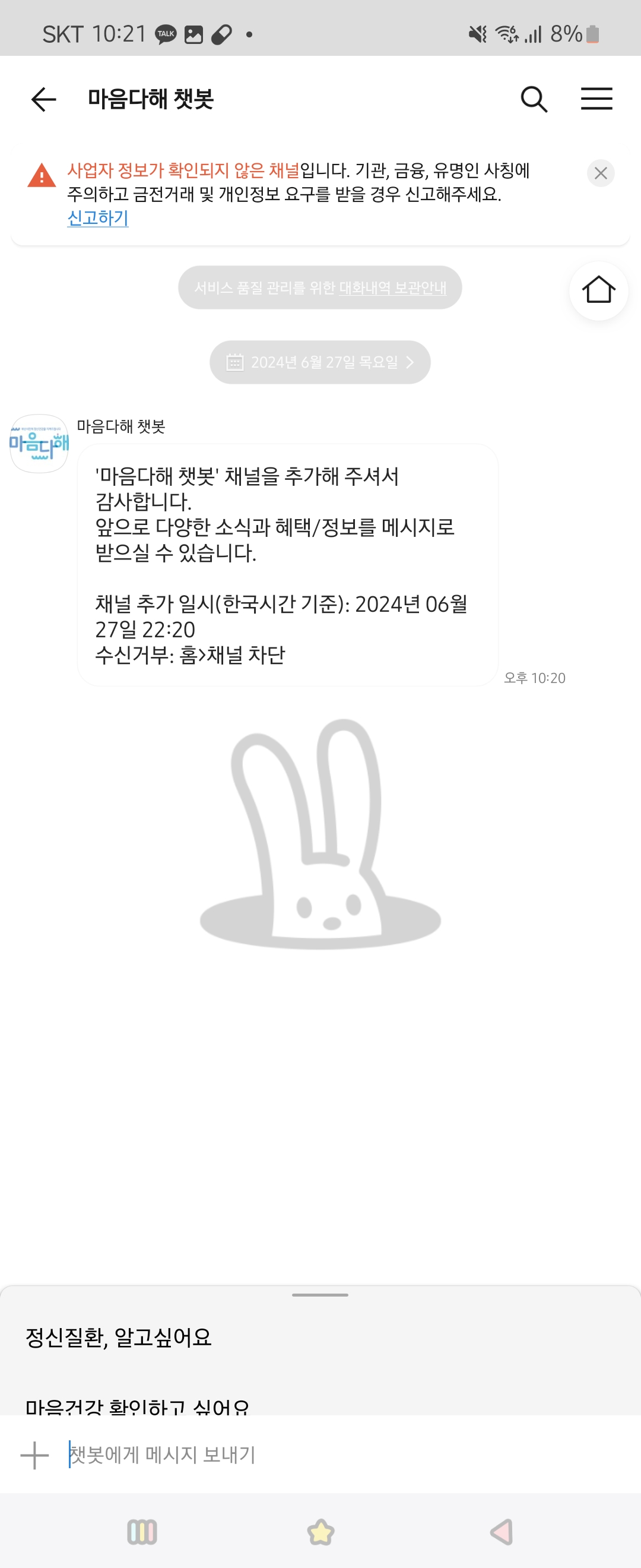Focus the 챗봇에게 메시지 보내기 field
The height and width of the screenshot is (1568, 641).
304,1455
